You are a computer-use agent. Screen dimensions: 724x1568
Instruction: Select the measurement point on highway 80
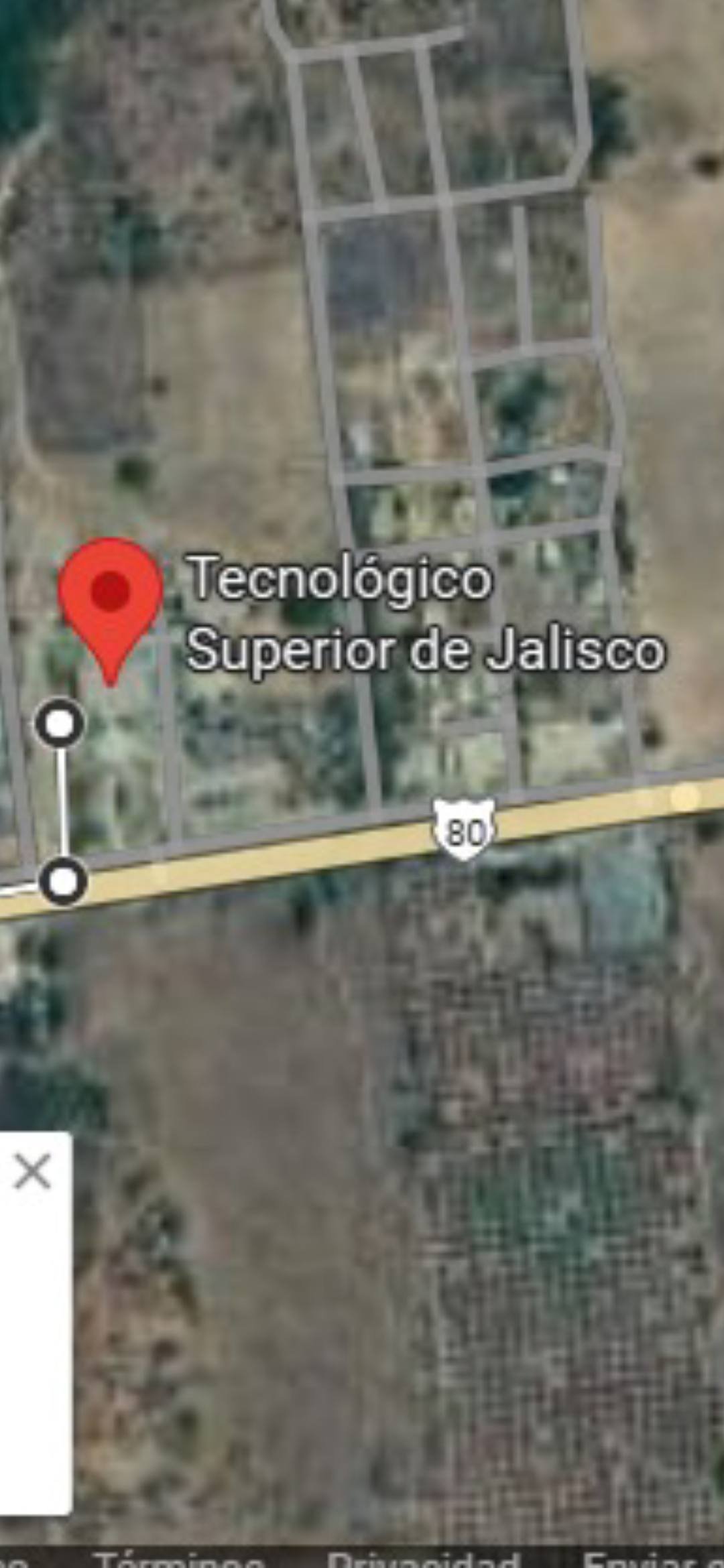63,880
